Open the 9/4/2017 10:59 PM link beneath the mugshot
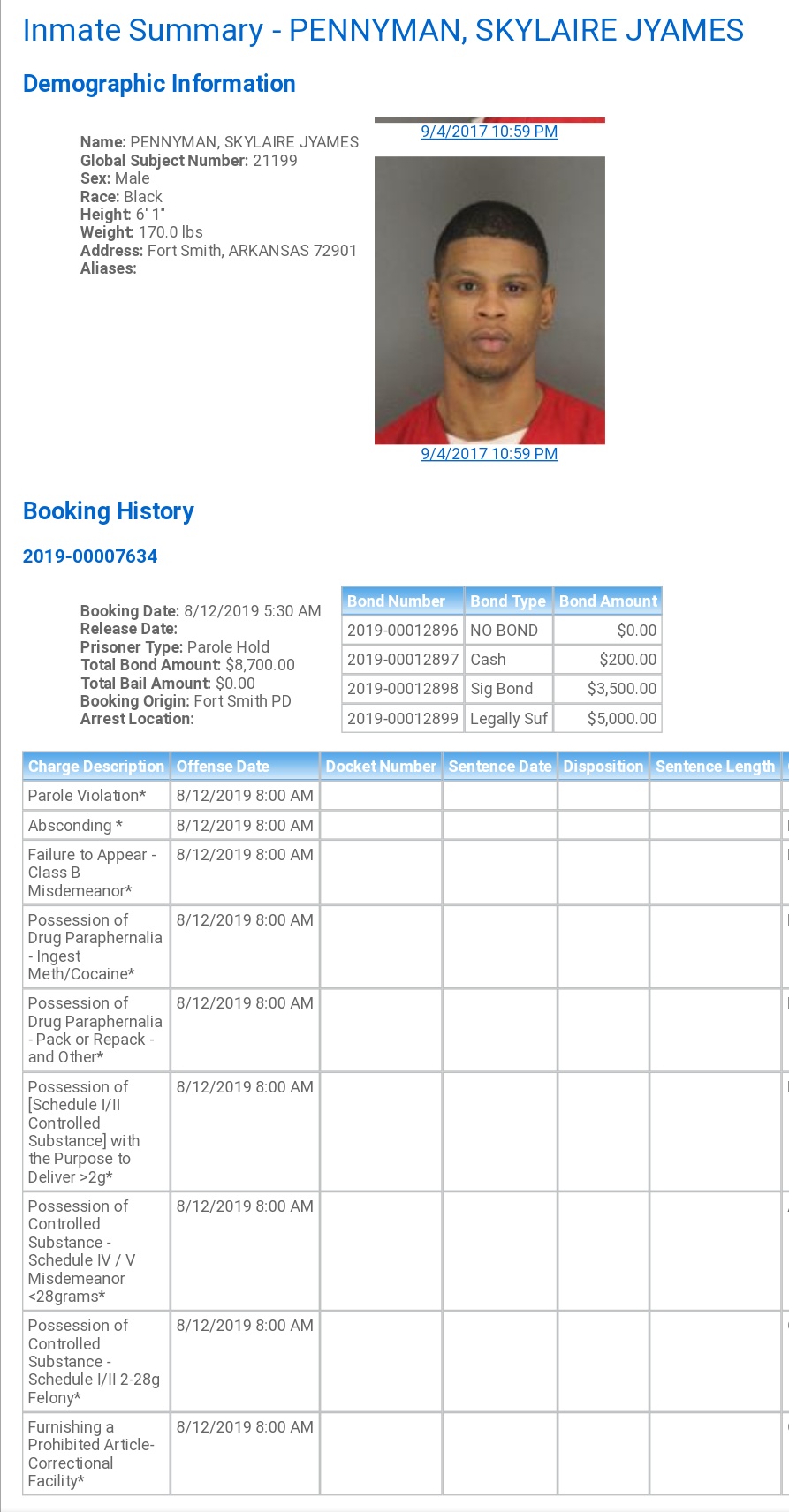Screen dimensions: 789x1512 click(489, 454)
